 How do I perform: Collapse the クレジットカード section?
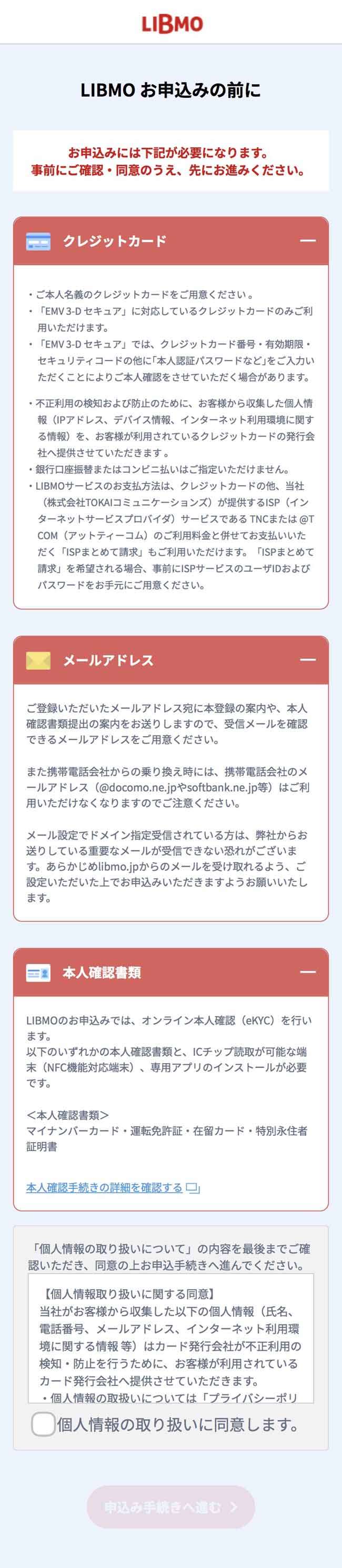click(x=308, y=240)
